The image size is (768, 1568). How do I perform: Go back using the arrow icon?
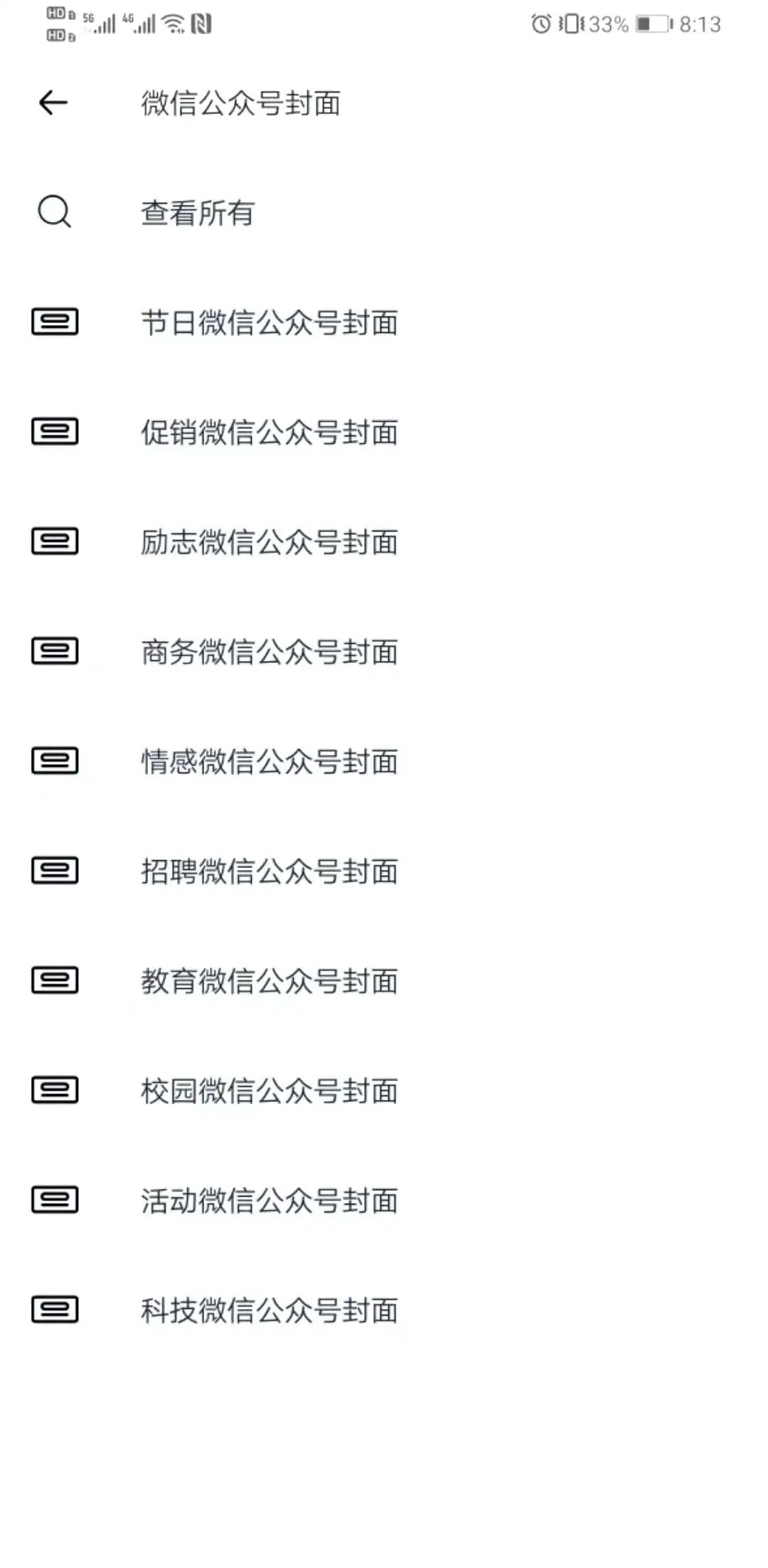[53, 102]
